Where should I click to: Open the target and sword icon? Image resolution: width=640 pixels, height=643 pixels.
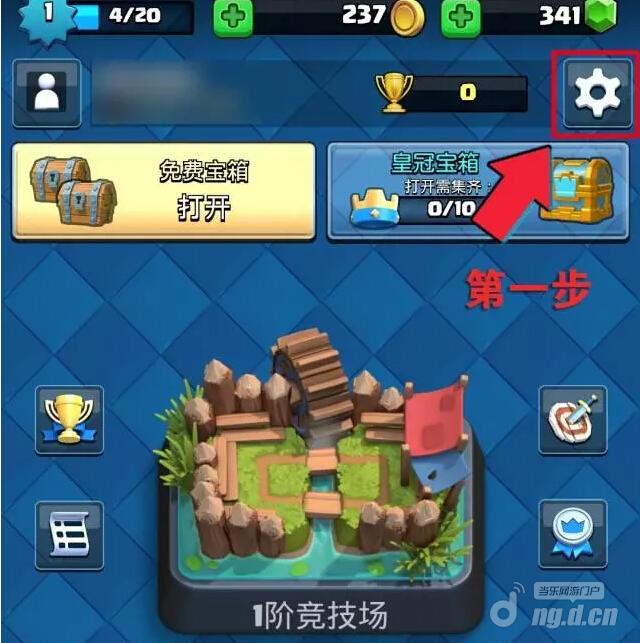pos(573,421)
